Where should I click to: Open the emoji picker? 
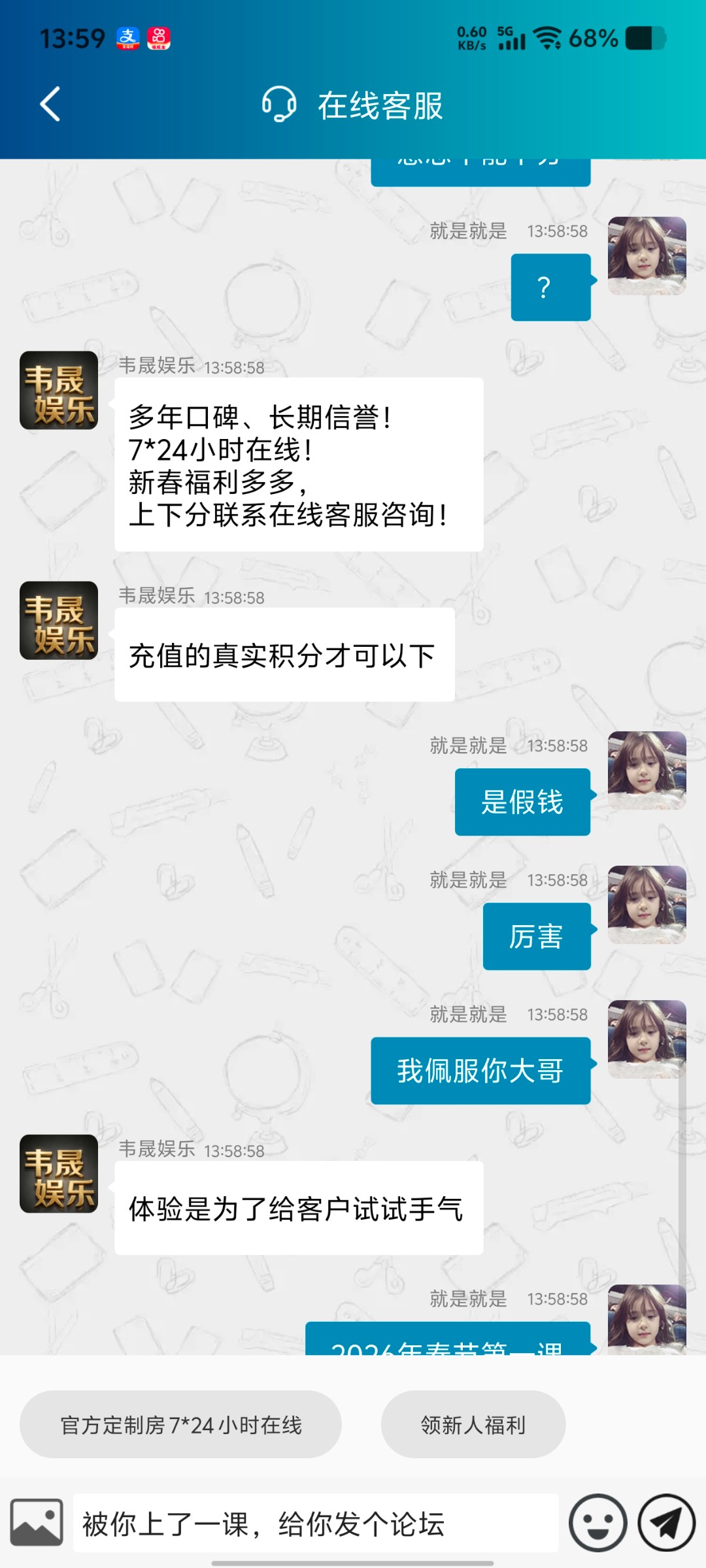[x=597, y=1522]
